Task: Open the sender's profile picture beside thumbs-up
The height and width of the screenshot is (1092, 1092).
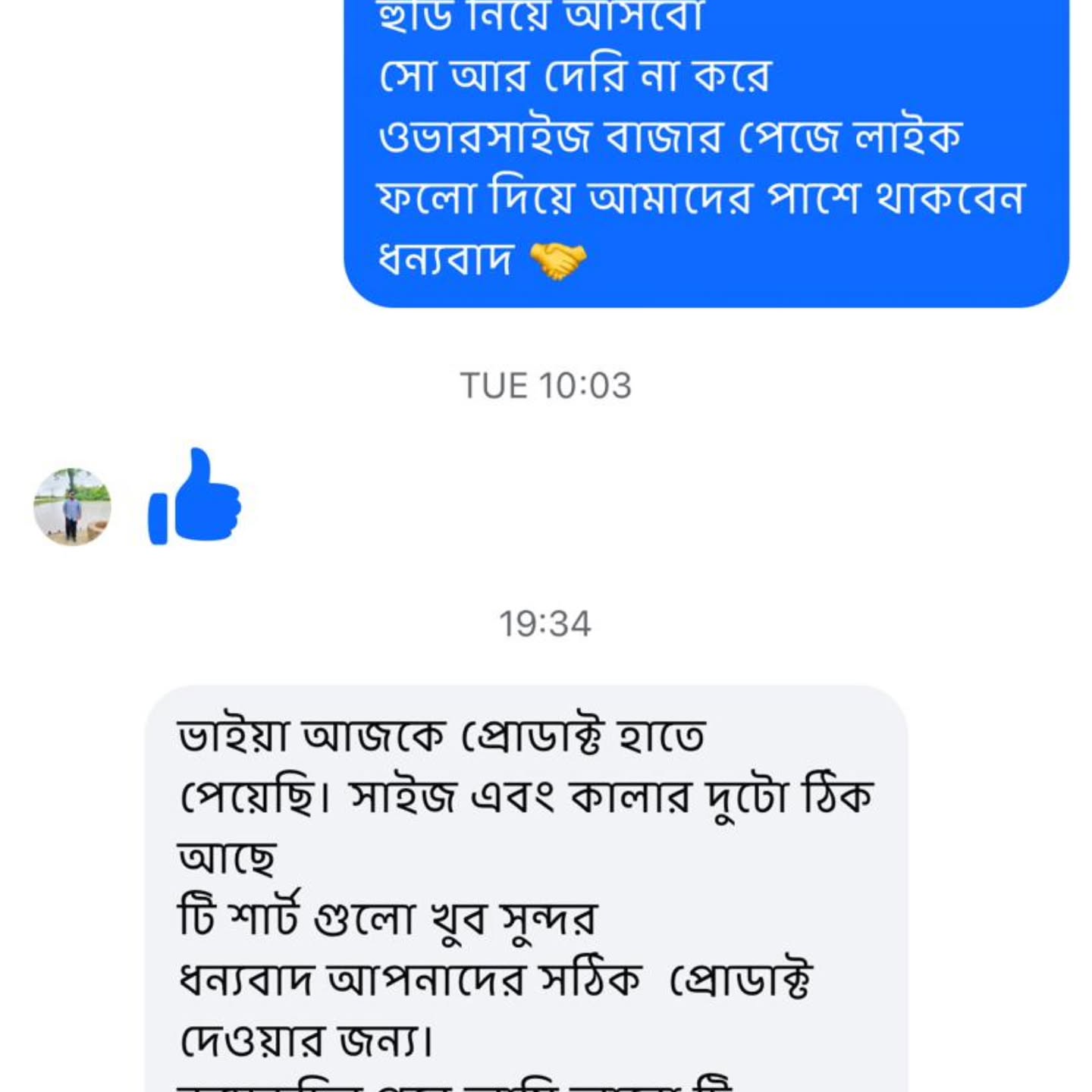Action: click(72, 506)
